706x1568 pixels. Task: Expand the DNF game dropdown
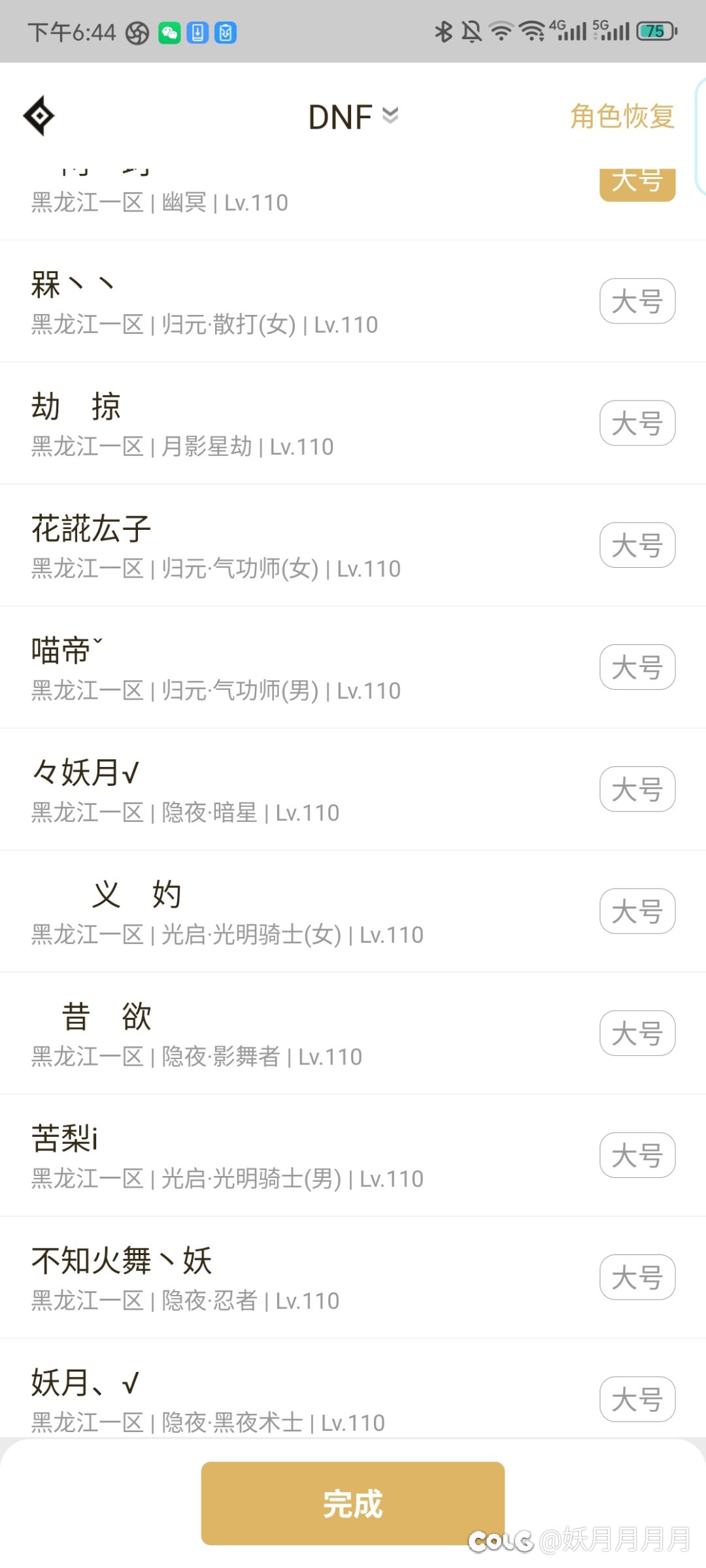[x=354, y=117]
